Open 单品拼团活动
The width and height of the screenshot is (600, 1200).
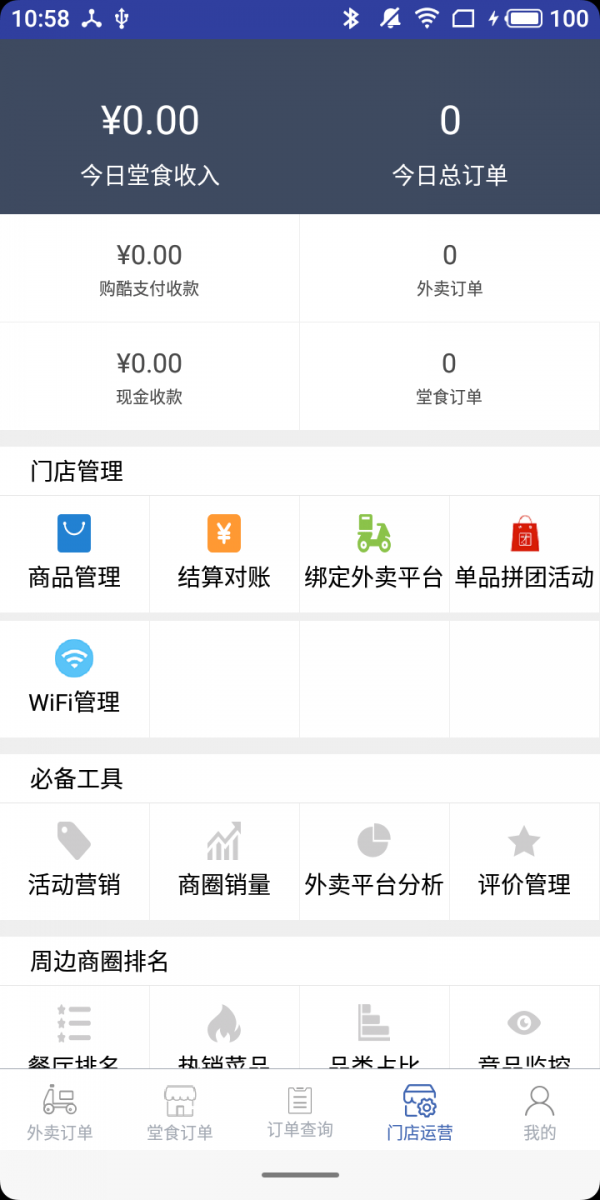pos(524,553)
